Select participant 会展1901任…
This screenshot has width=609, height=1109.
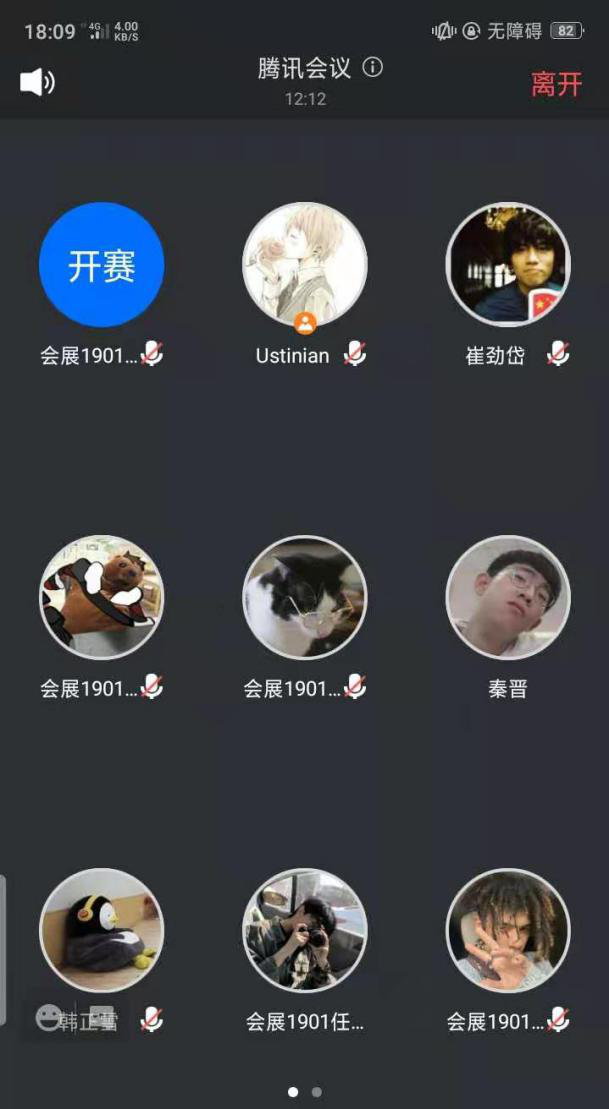point(305,929)
